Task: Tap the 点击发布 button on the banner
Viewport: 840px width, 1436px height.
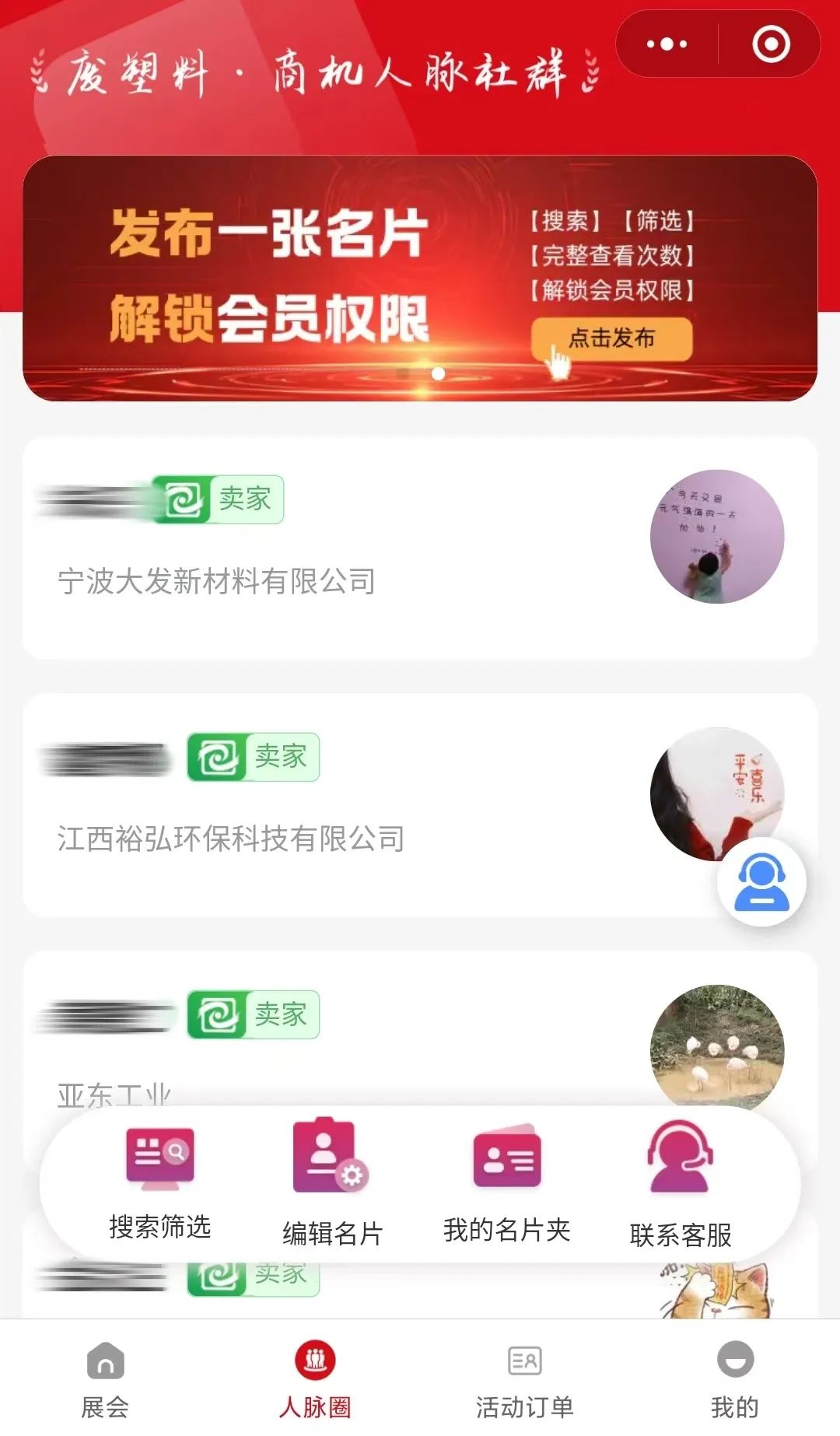Action: (611, 338)
